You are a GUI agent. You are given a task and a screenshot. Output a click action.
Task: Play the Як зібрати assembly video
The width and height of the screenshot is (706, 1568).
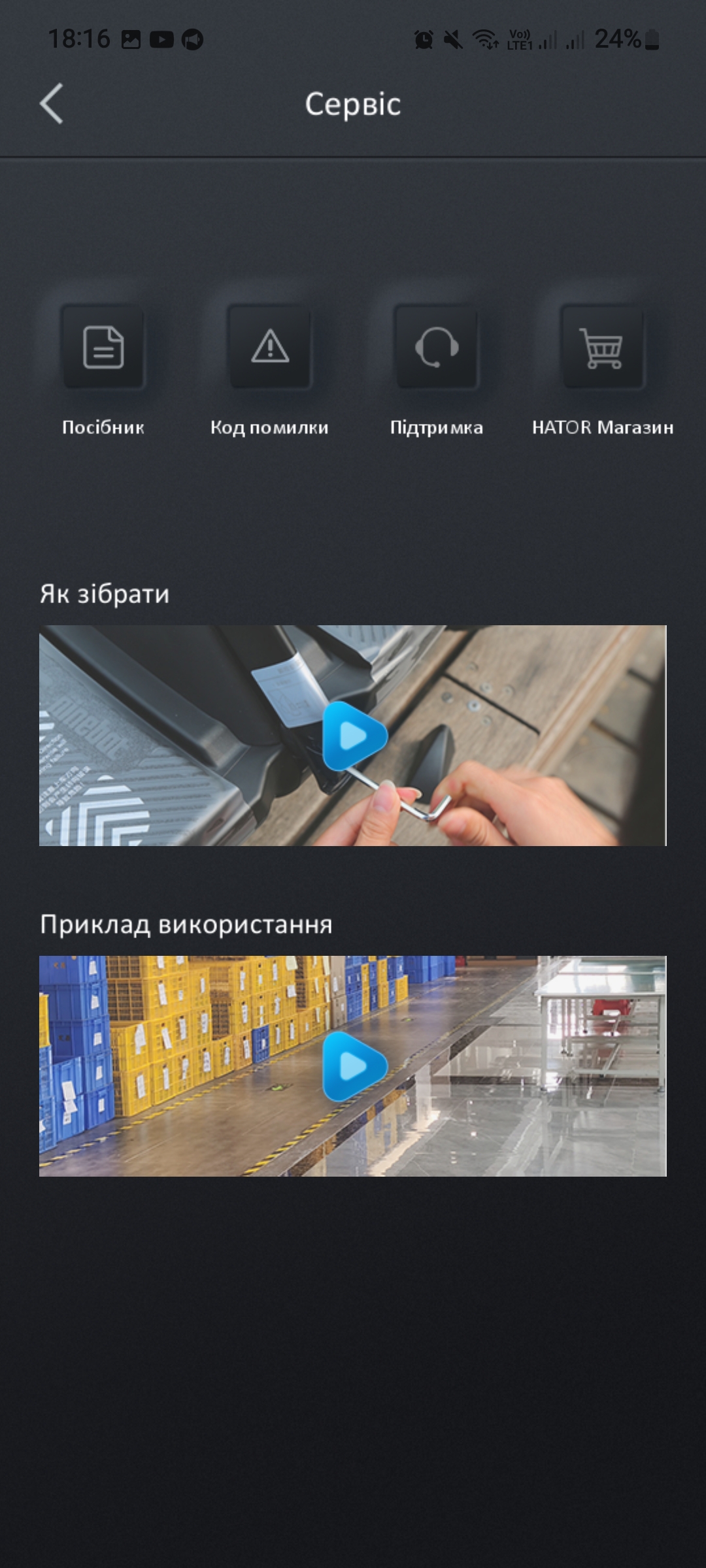pyautogui.click(x=353, y=736)
